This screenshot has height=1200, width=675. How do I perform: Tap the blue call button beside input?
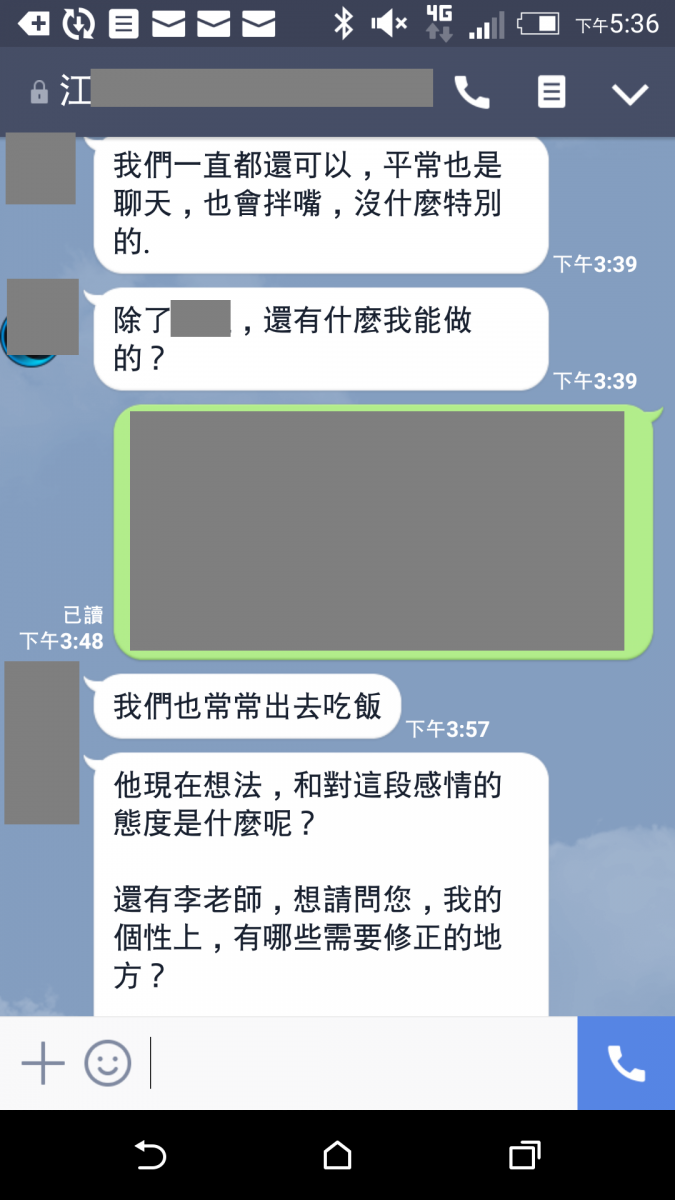[626, 1063]
